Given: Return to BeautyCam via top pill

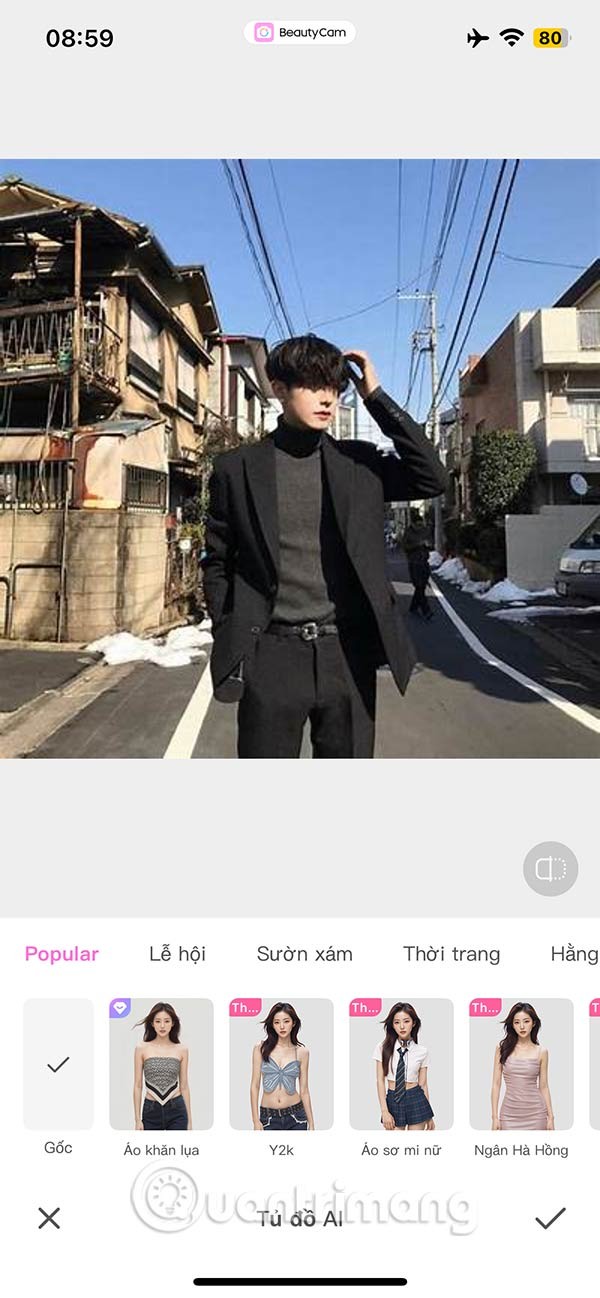Looking at the screenshot, I should pyautogui.click(x=299, y=33).
